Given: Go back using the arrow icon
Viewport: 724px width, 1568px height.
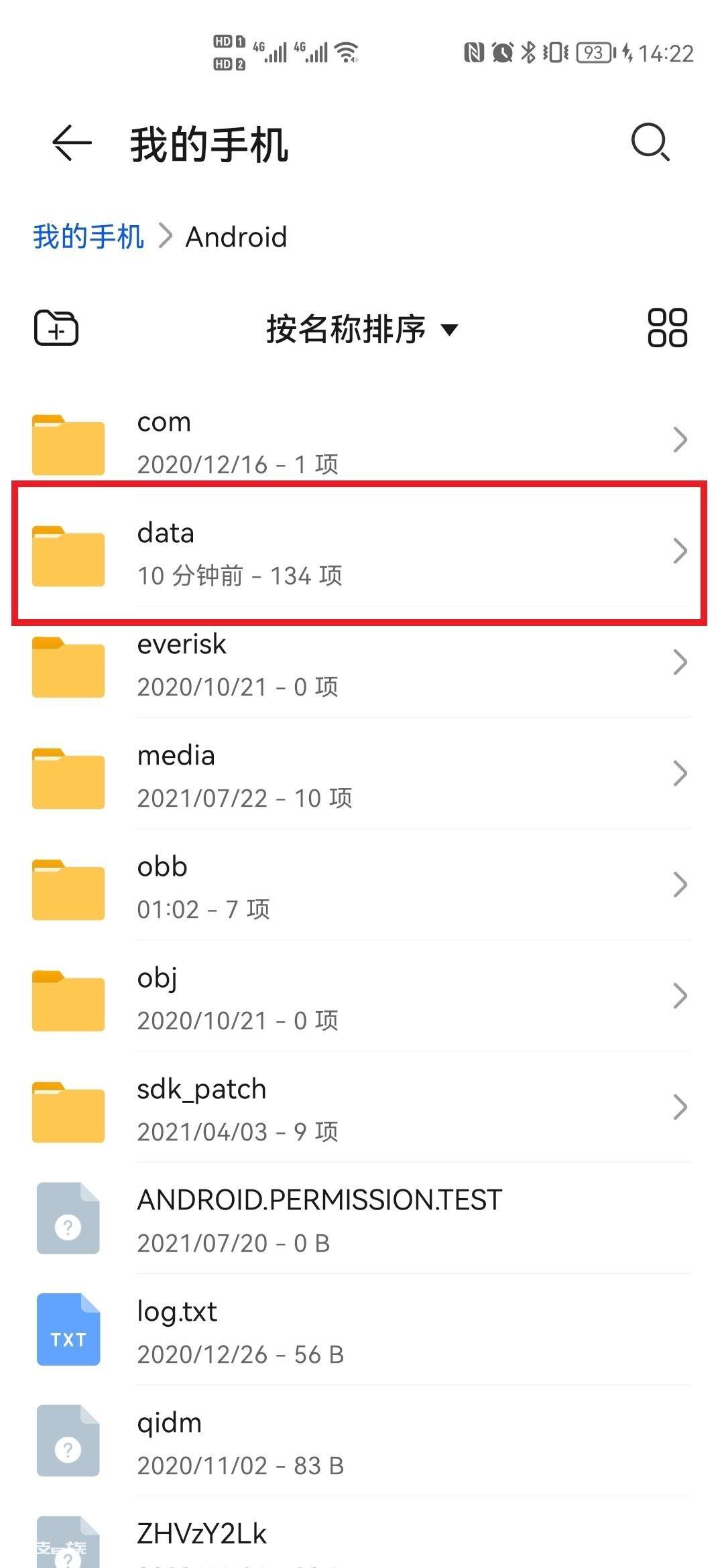Looking at the screenshot, I should coord(72,143).
